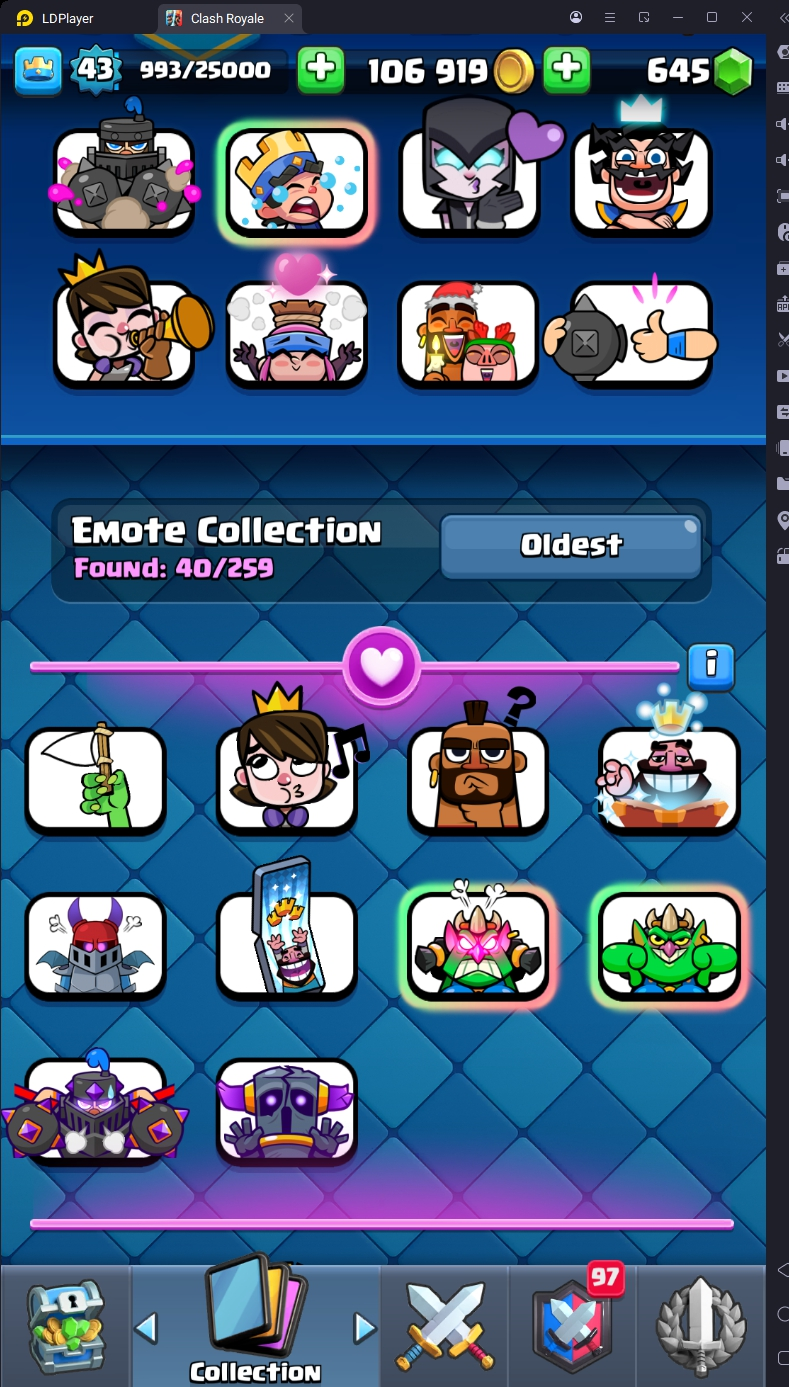
Task: Open the Shop chest tab
Action: coord(65,1326)
